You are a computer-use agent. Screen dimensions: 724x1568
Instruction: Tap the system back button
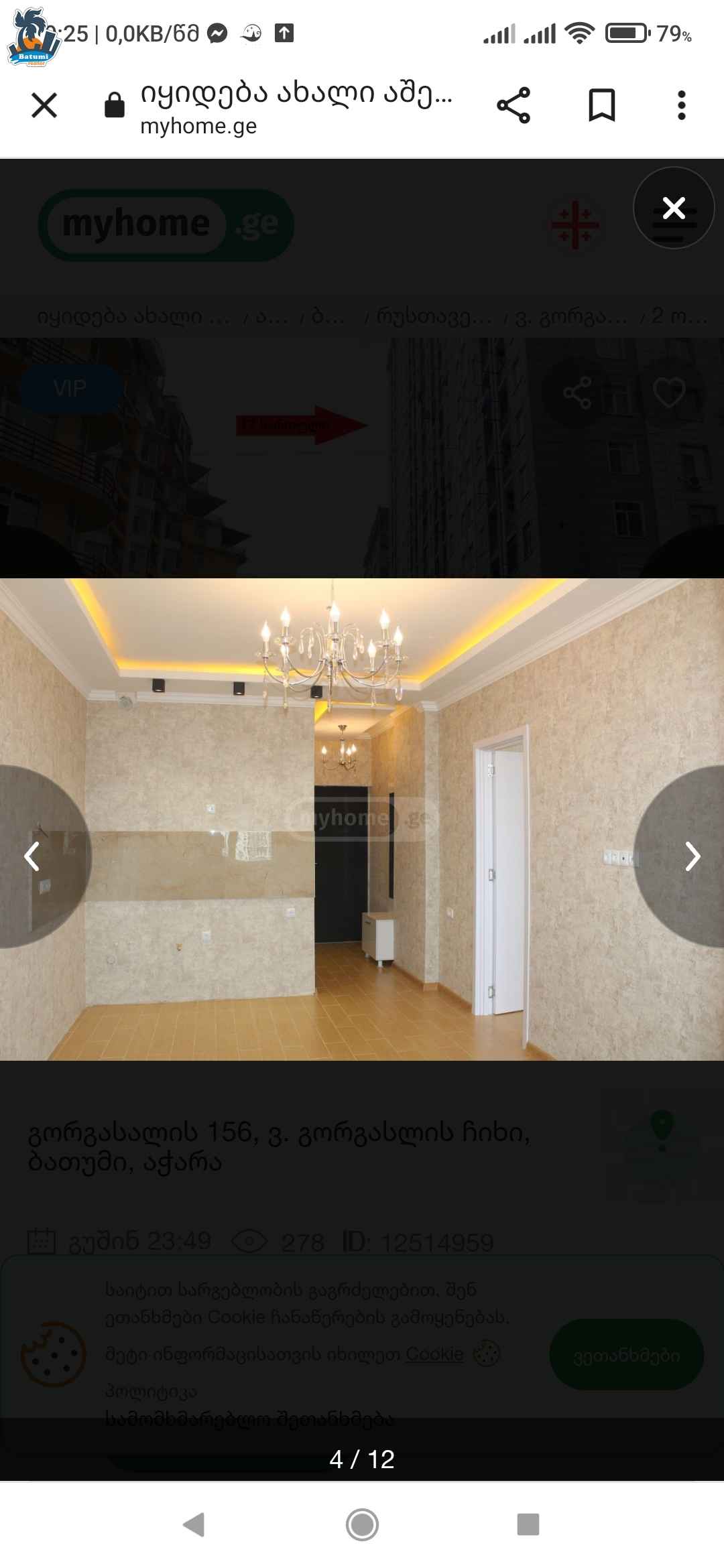tap(194, 1524)
